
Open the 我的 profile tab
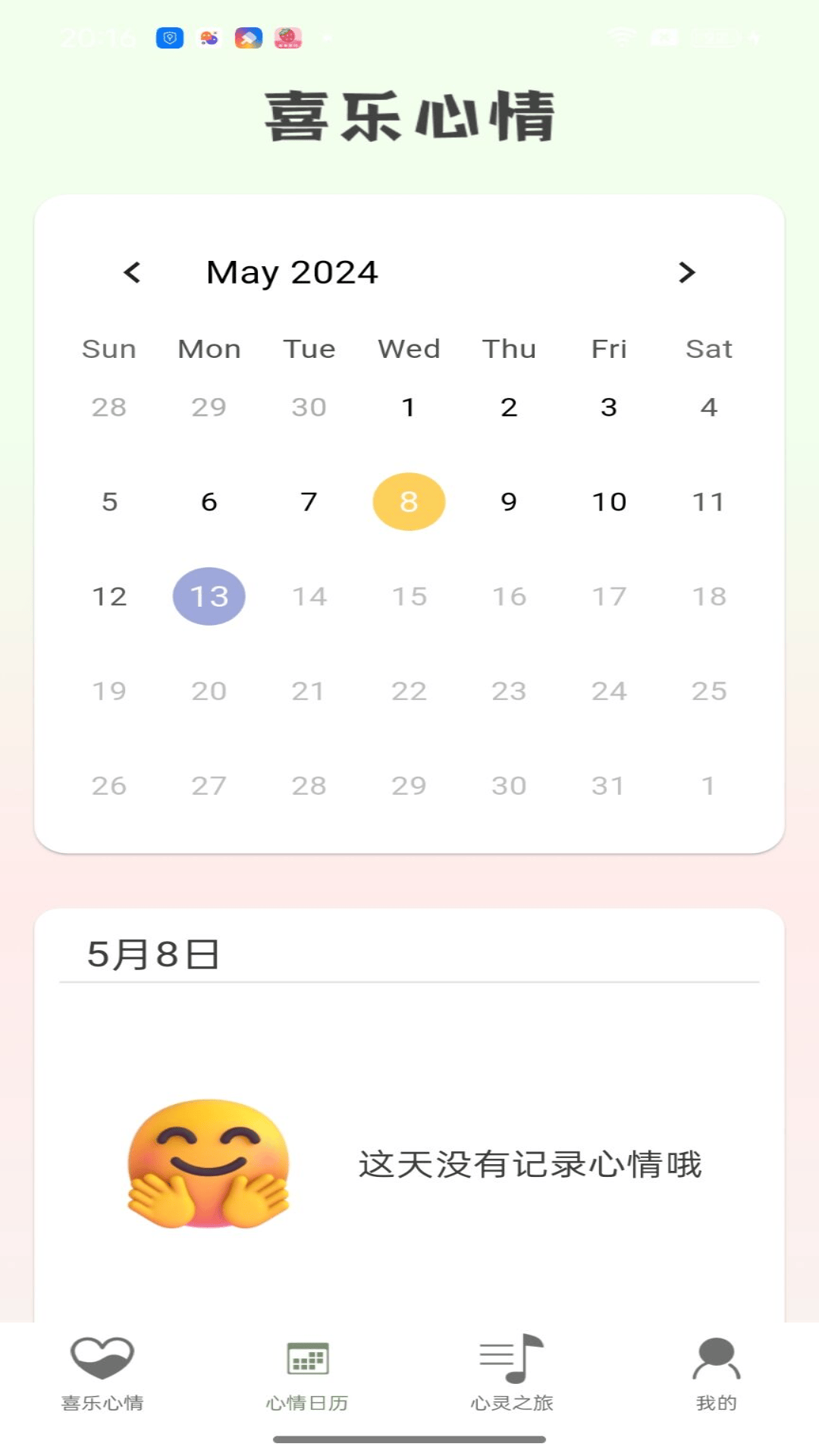point(717,1373)
